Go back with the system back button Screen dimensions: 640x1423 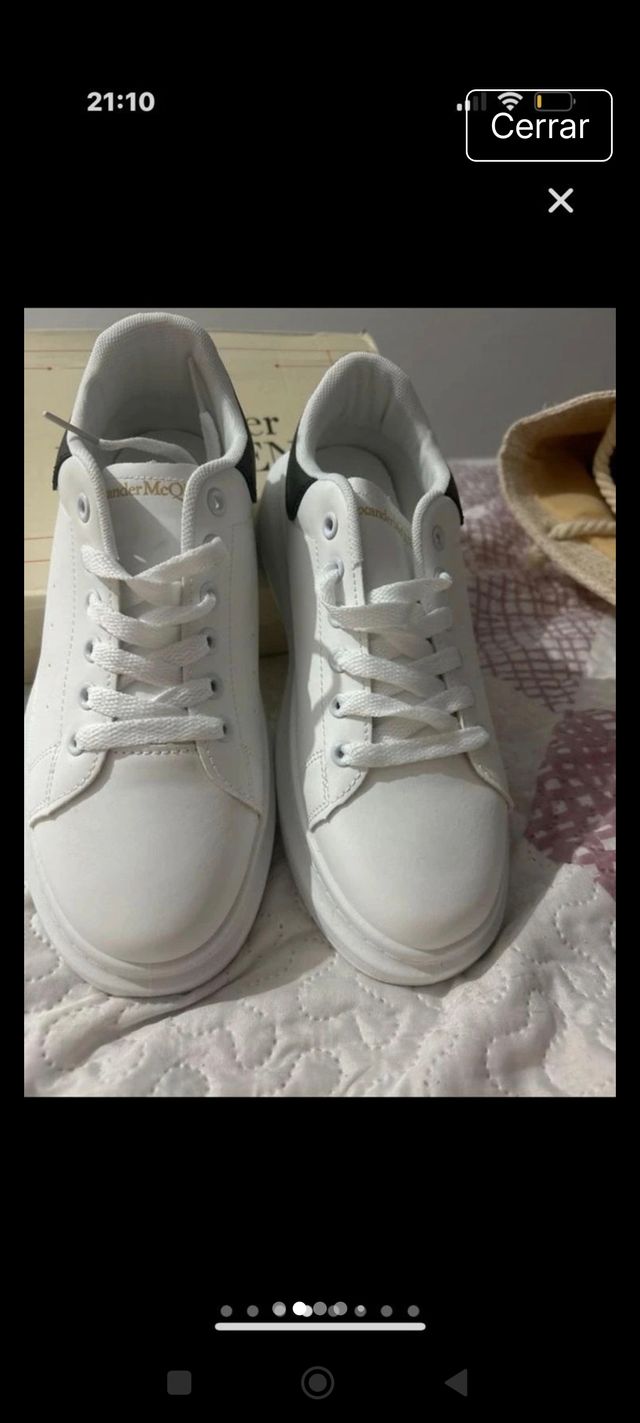click(456, 1383)
